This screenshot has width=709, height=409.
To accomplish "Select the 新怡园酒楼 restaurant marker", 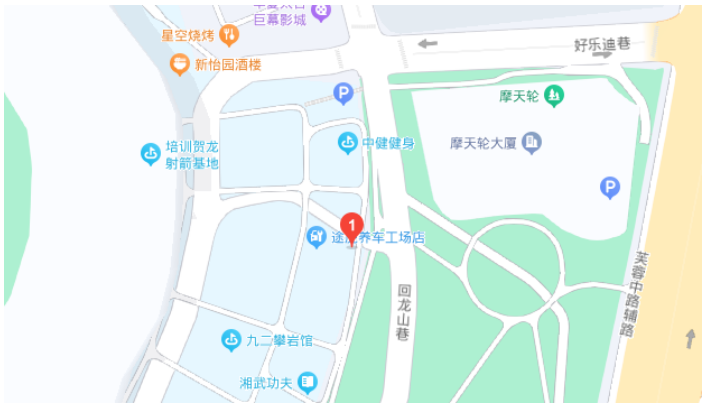I will [x=180, y=64].
